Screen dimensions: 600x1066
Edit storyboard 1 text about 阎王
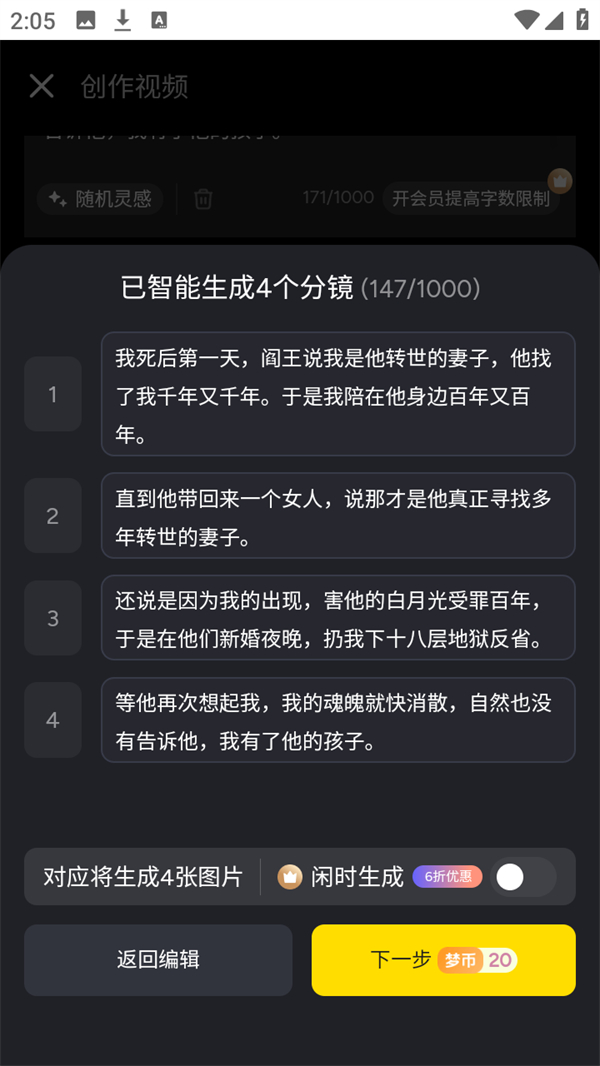coord(338,394)
